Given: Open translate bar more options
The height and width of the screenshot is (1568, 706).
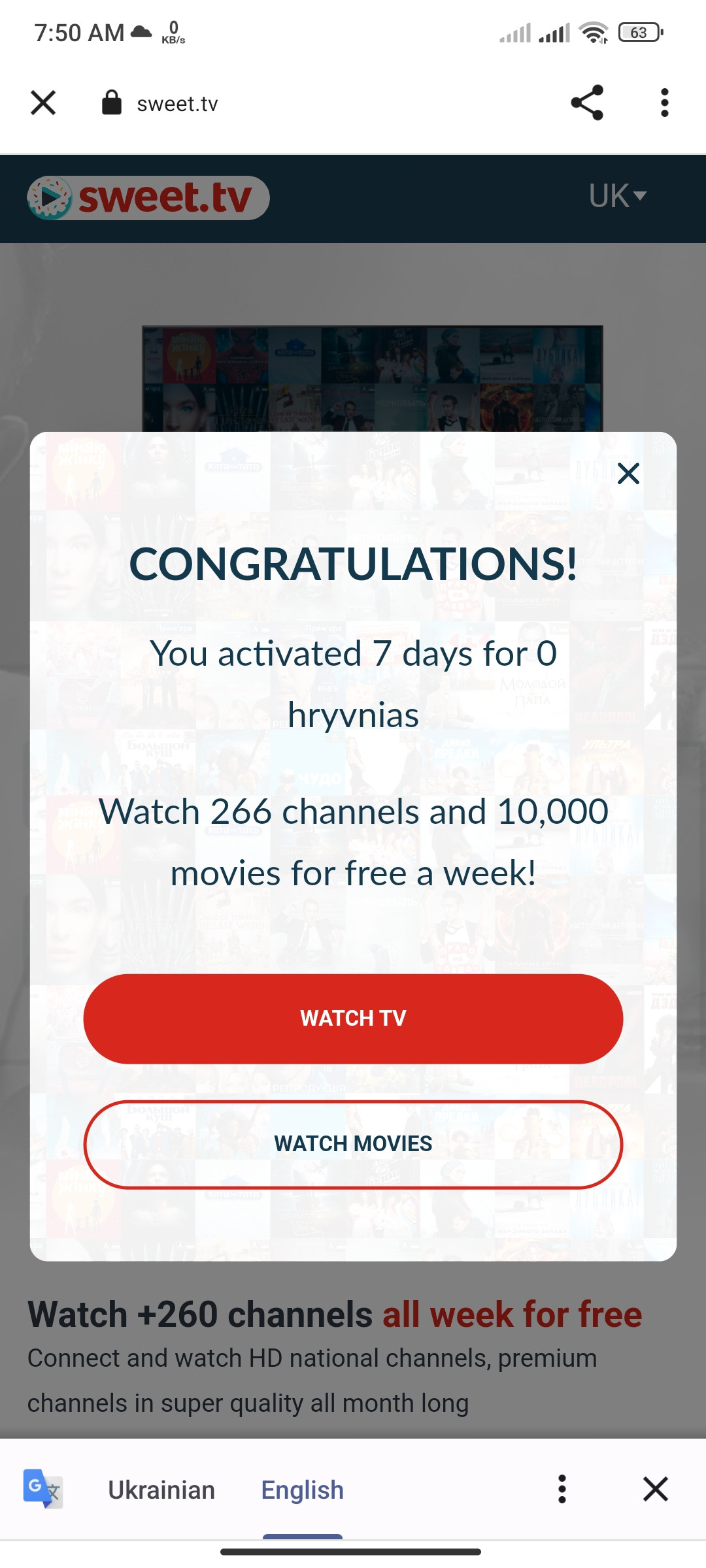Looking at the screenshot, I should click(x=562, y=1490).
